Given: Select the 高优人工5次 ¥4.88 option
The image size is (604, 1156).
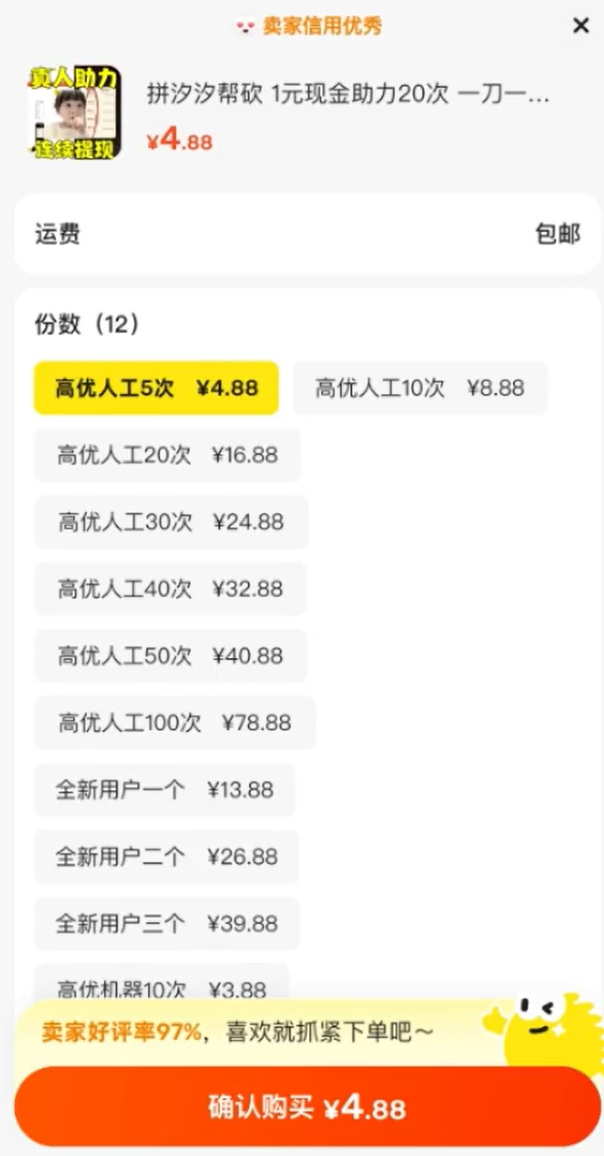Looking at the screenshot, I should (x=156, y=388).
